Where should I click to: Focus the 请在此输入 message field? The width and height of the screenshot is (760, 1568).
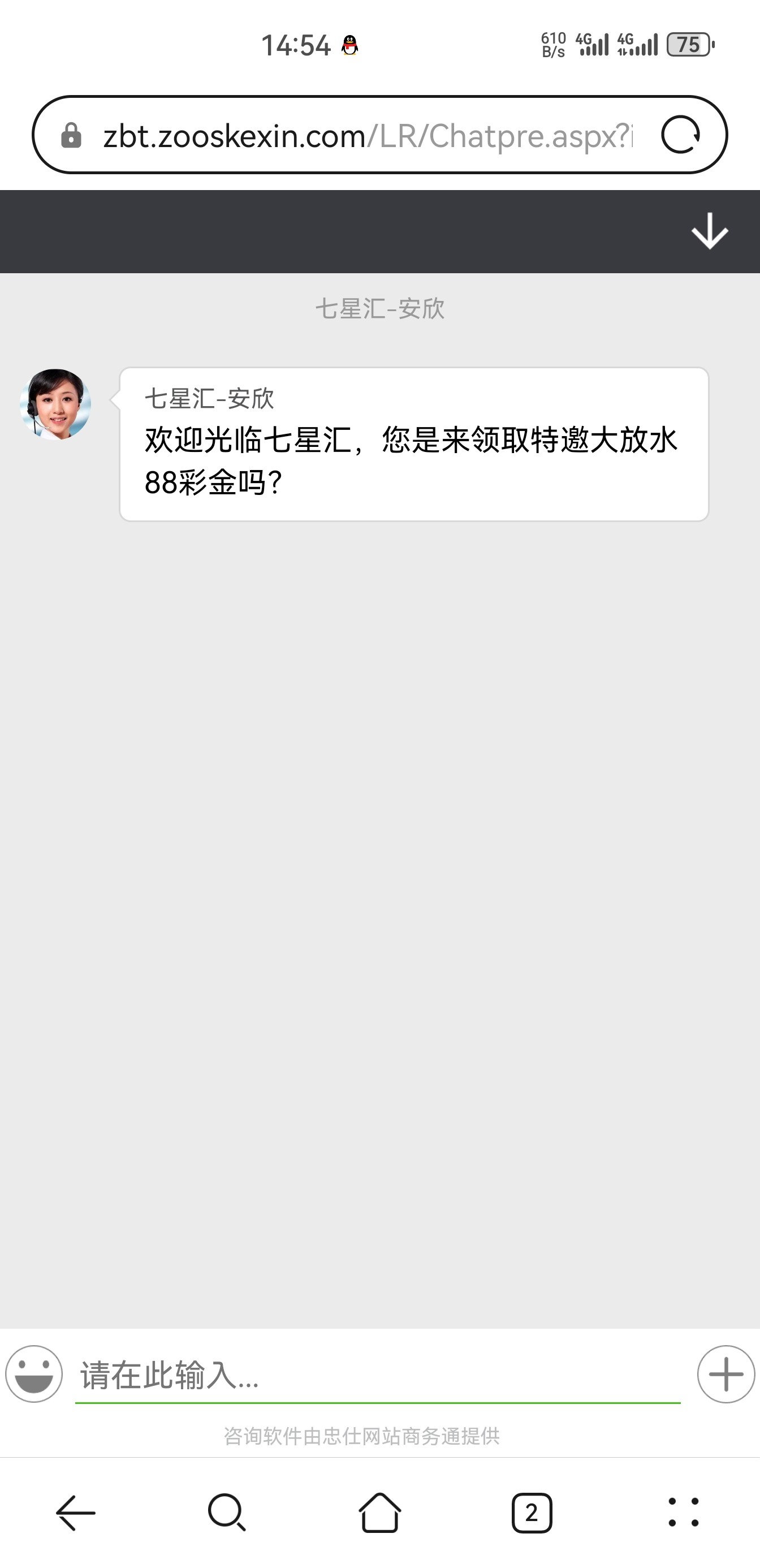click(x=377, y=1375)
